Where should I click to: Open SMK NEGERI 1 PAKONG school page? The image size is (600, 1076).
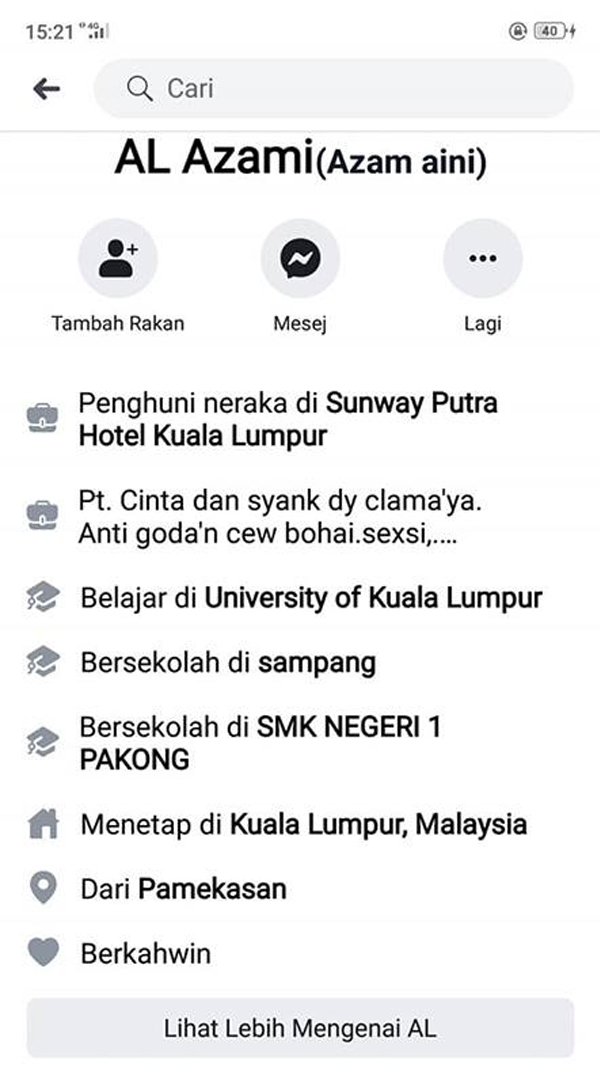259,743
